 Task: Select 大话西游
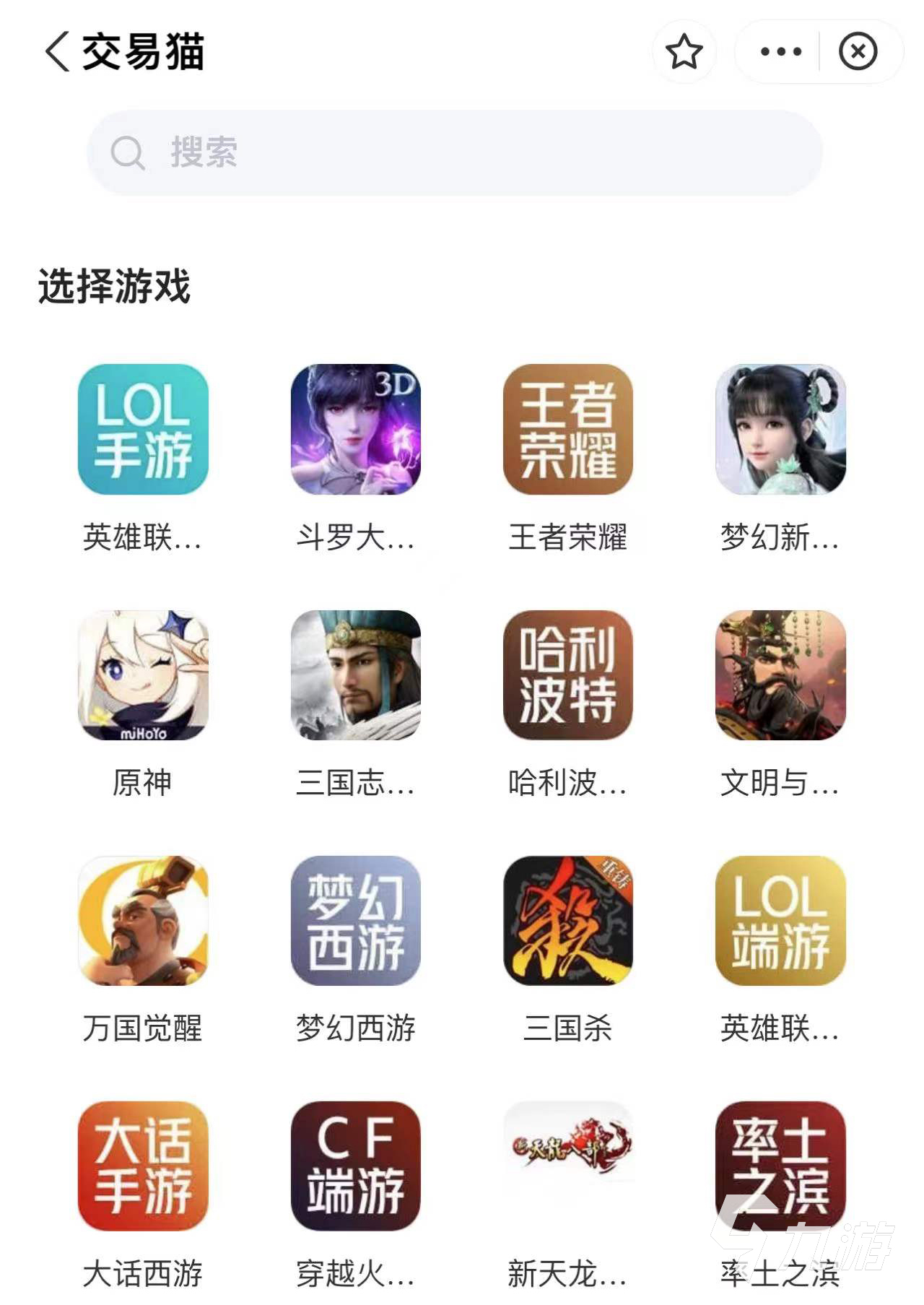tap(143, 1166)
